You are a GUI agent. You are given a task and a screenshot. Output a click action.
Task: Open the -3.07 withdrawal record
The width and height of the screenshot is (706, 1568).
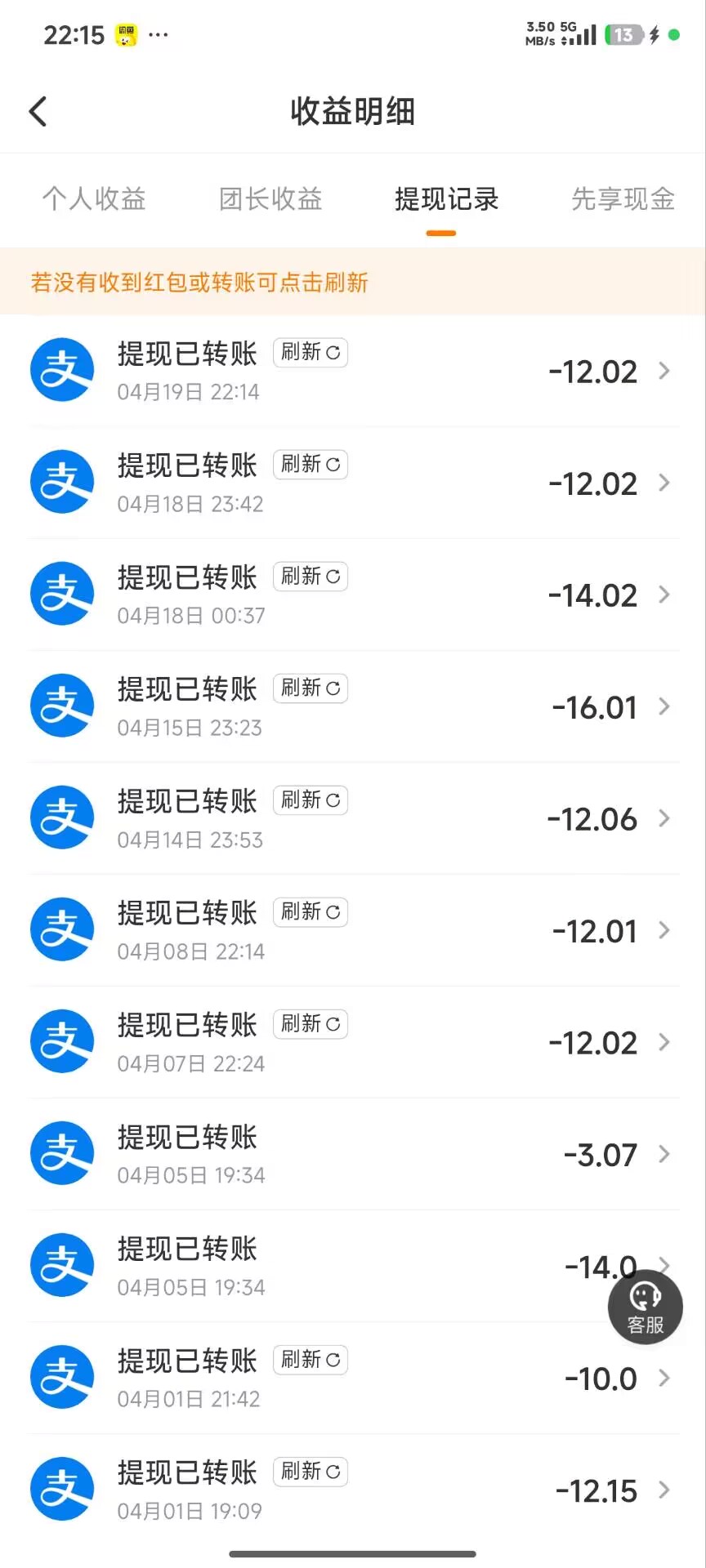[601, 1155]
